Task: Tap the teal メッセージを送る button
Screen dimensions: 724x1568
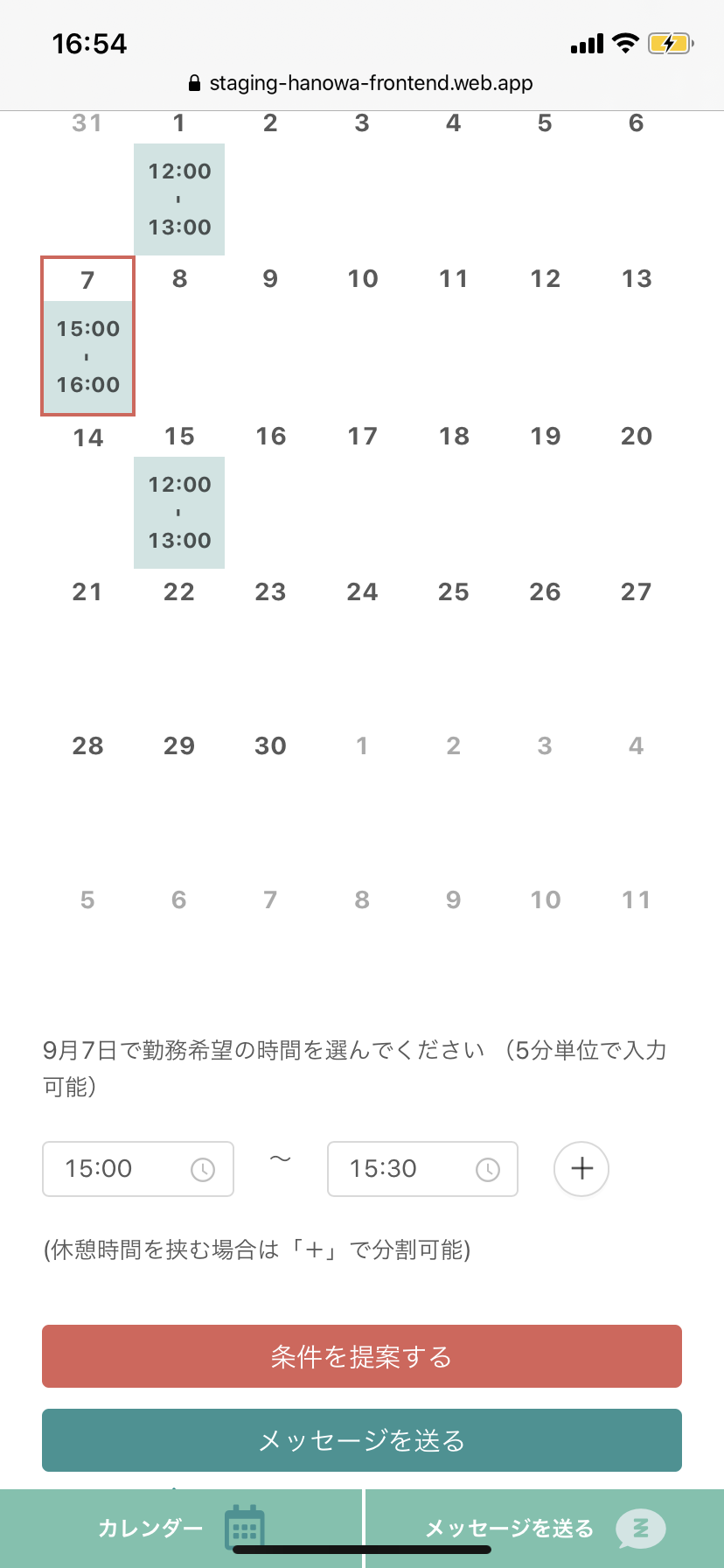Action: click(362, 1440)
